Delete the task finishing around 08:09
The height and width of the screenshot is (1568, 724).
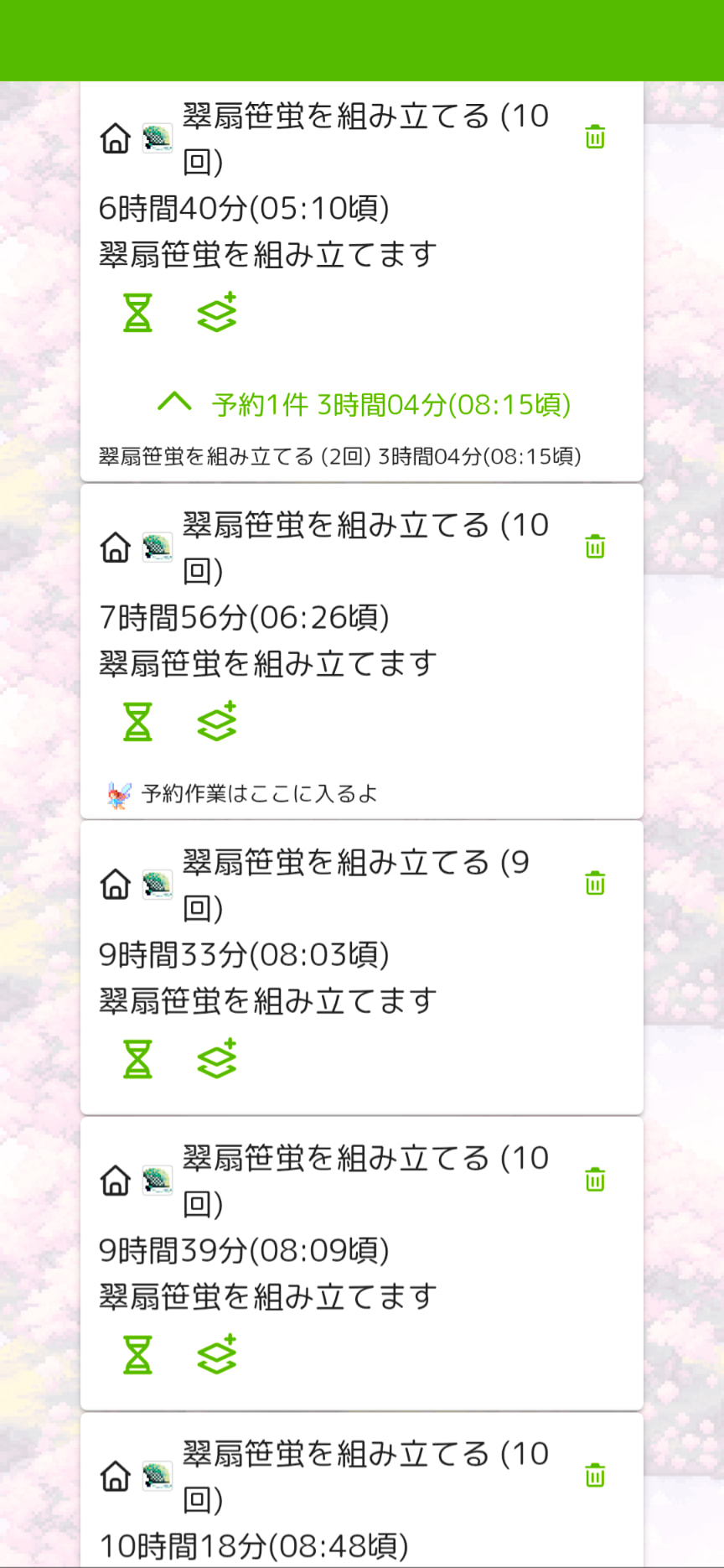(x=595, y=1180)
